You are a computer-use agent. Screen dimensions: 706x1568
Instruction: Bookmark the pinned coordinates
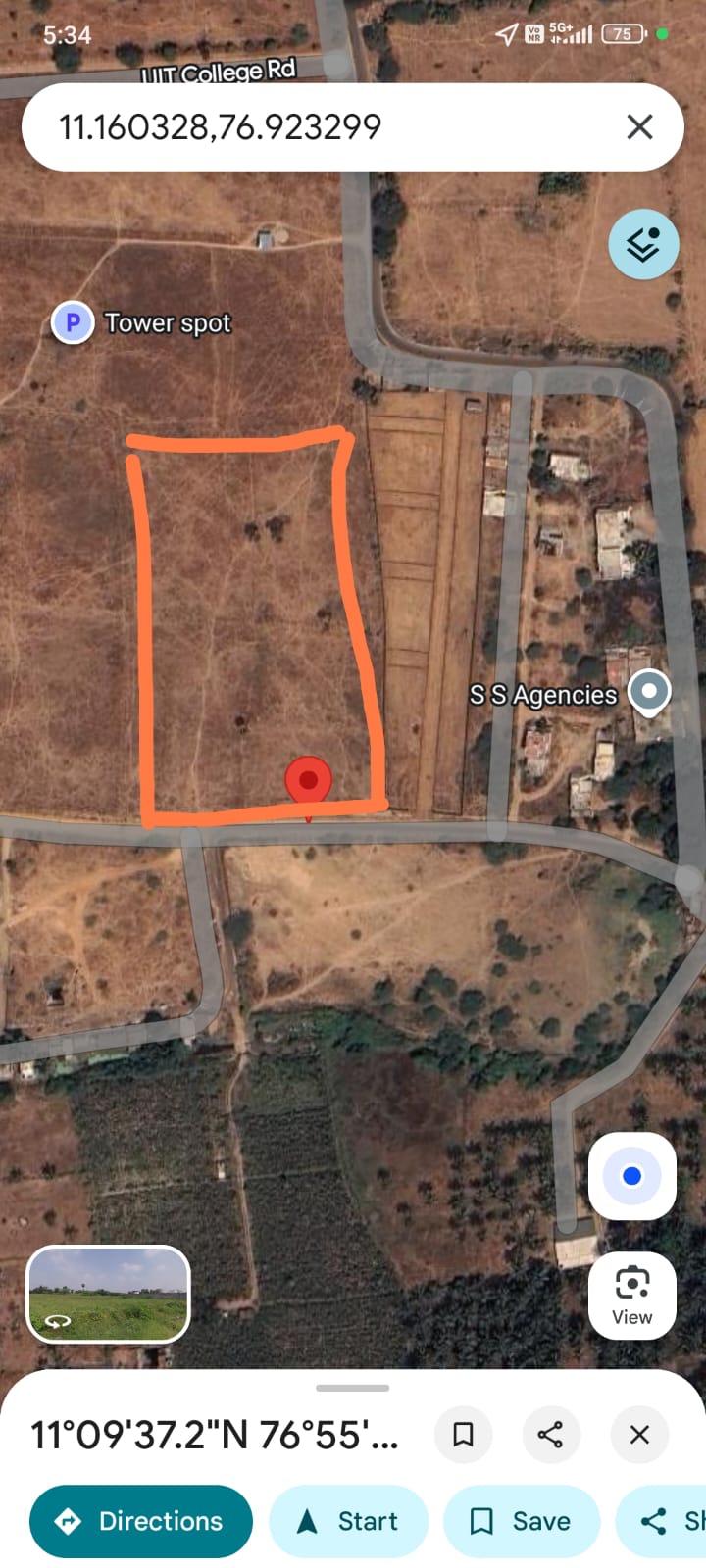coord(463,1434)
